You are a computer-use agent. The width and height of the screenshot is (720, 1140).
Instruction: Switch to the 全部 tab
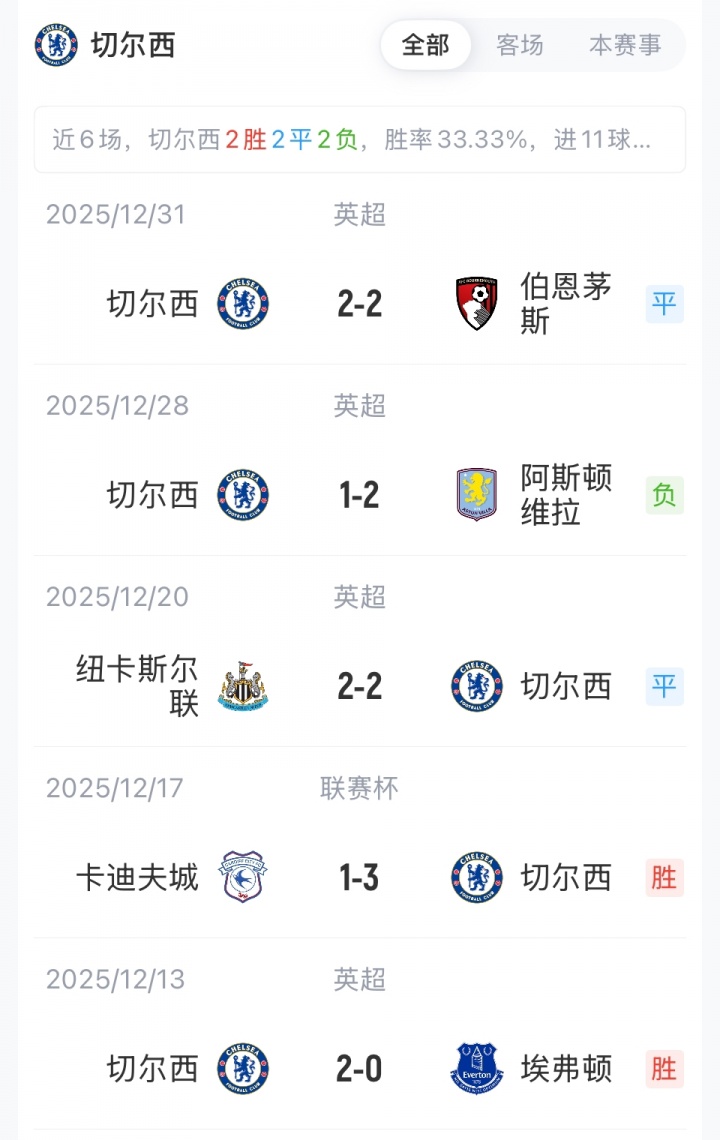pyautogui.click(x=426, y=45)
